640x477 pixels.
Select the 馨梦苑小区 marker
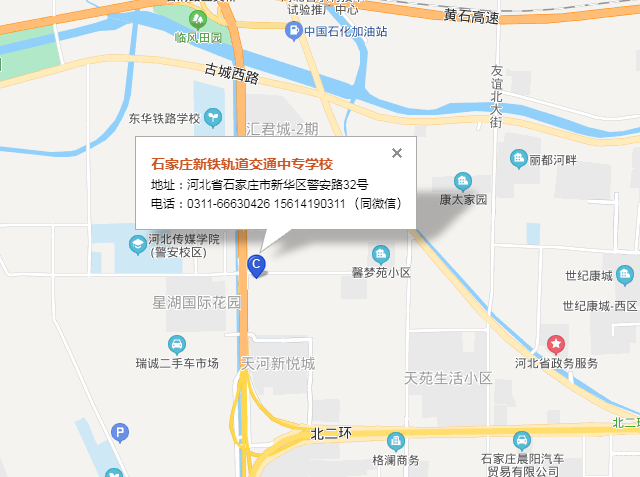(x=381, y=254)
